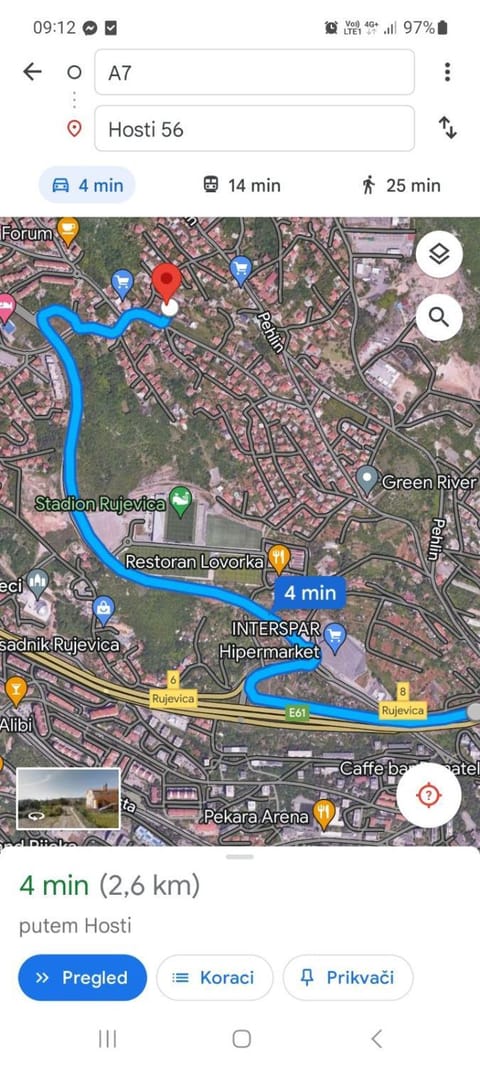Open the map layers button
This screenshot has height=1067, width=480.
point(439,255)
